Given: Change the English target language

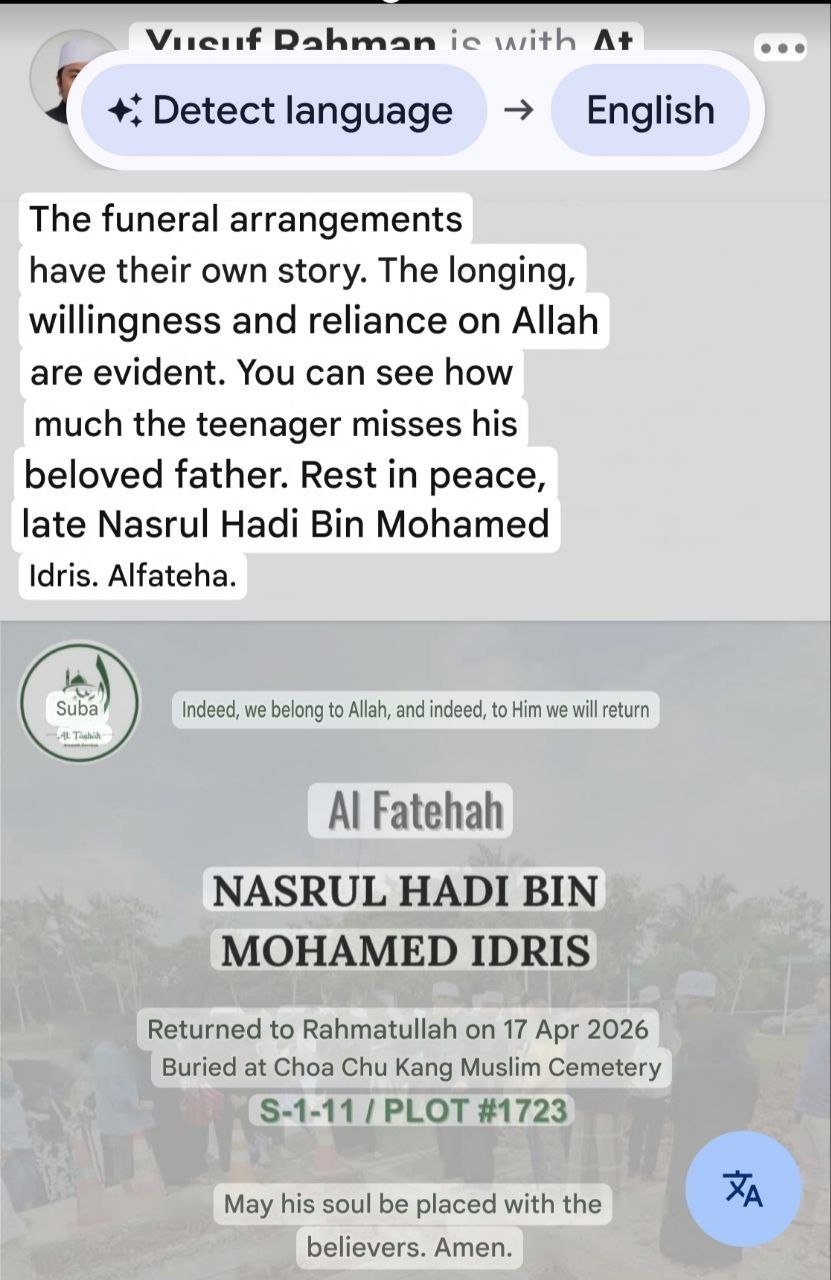Looking at the screenshot, I should click(650, 110).
